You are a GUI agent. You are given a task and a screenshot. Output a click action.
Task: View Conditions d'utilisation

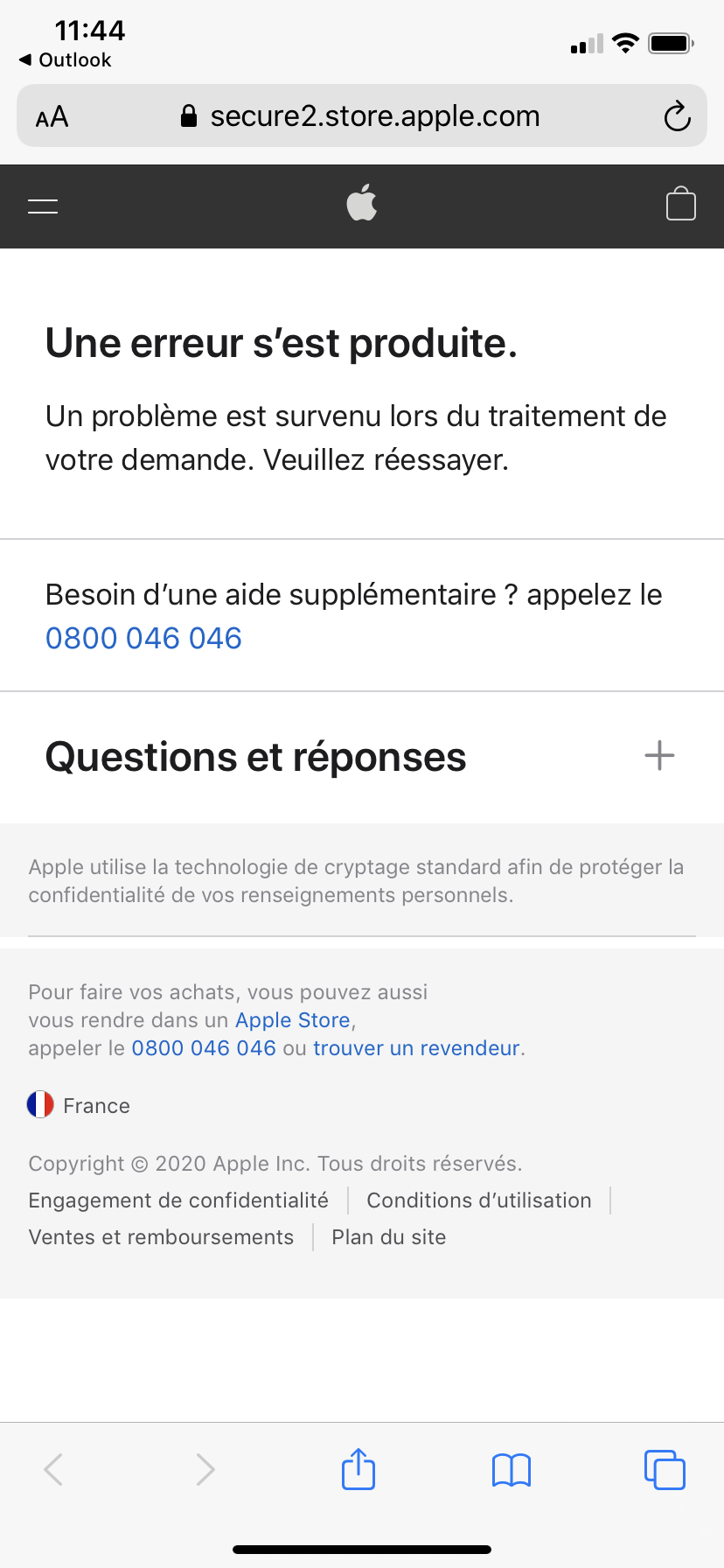coord(479,1200)
